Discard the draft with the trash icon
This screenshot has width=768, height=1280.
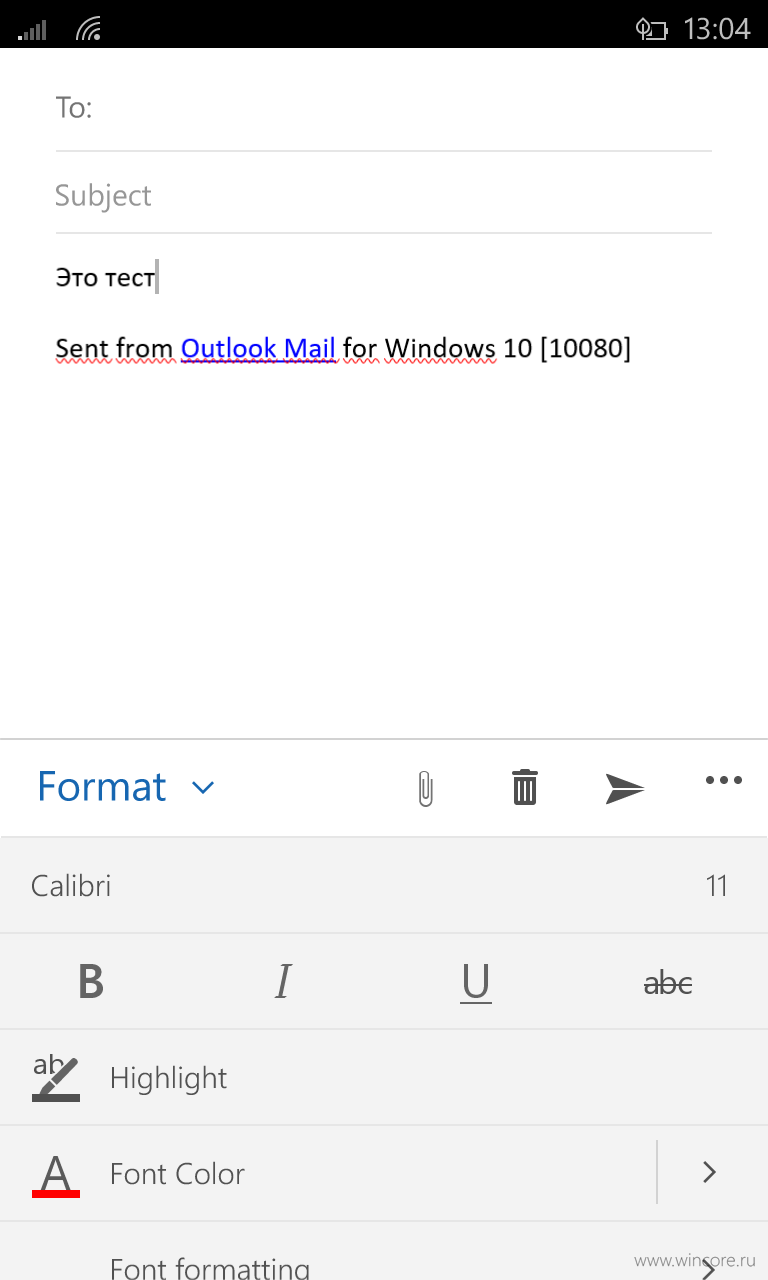click(525, 787)
